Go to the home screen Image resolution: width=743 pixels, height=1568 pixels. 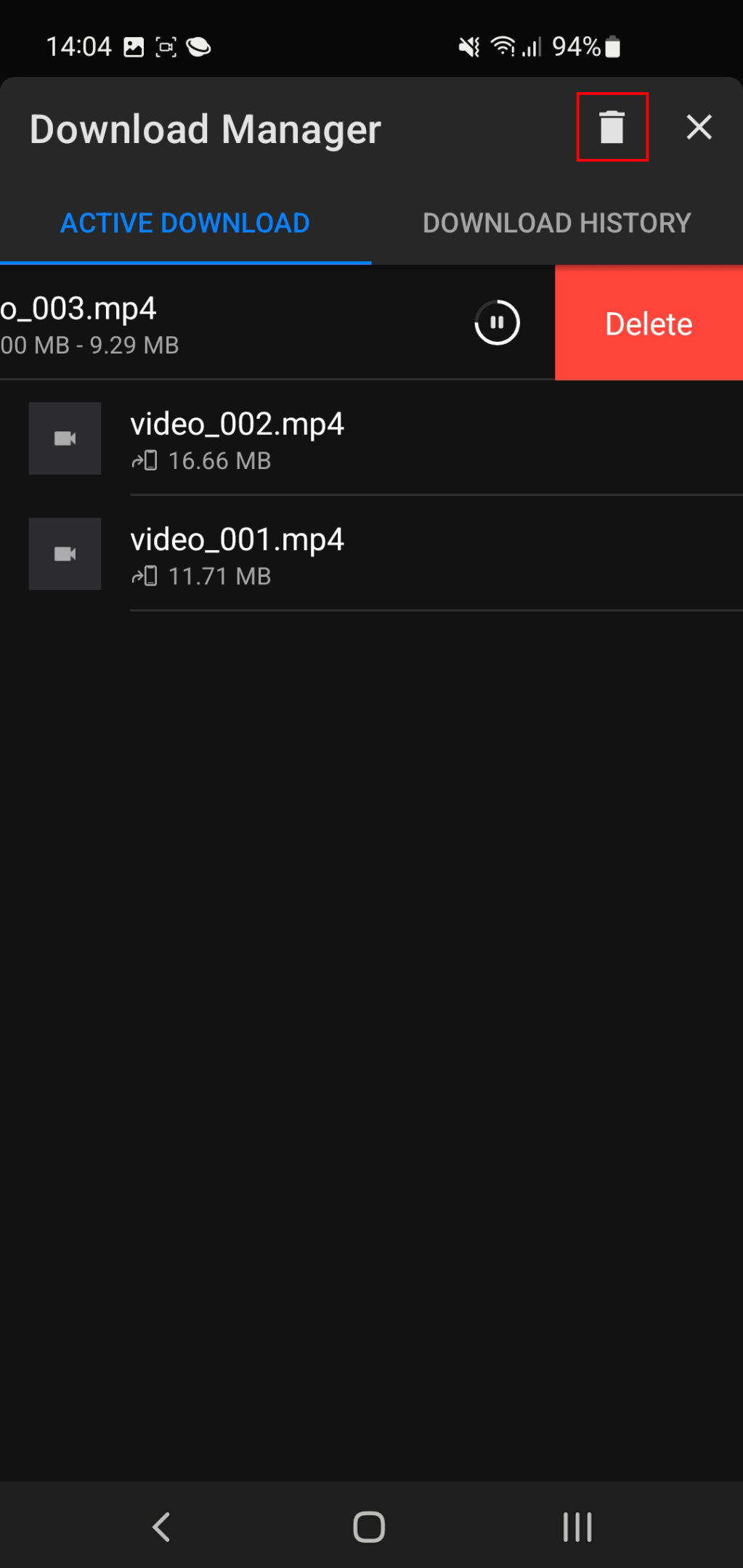pos(369,1527)
